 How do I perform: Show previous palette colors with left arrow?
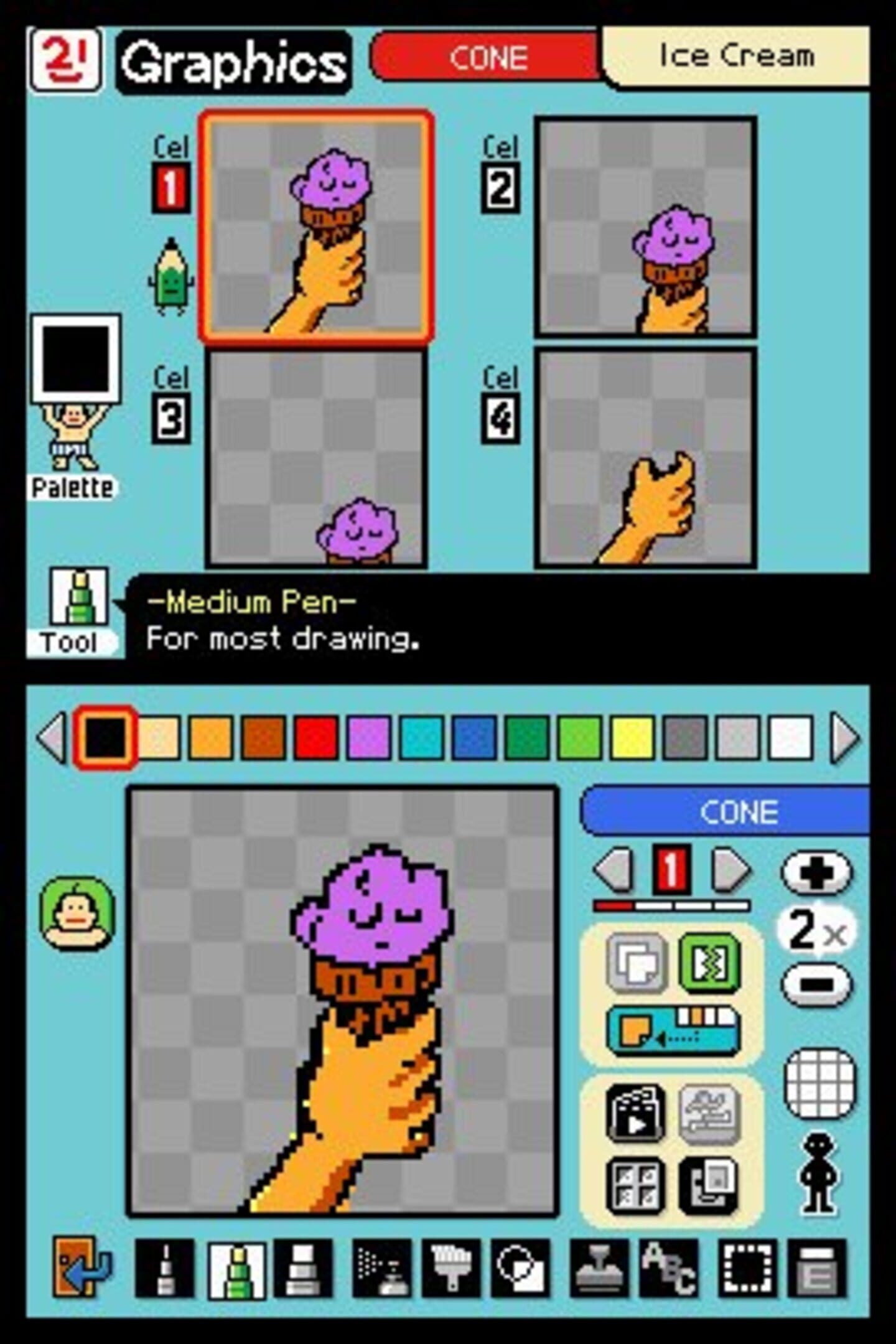coord(52,738)
